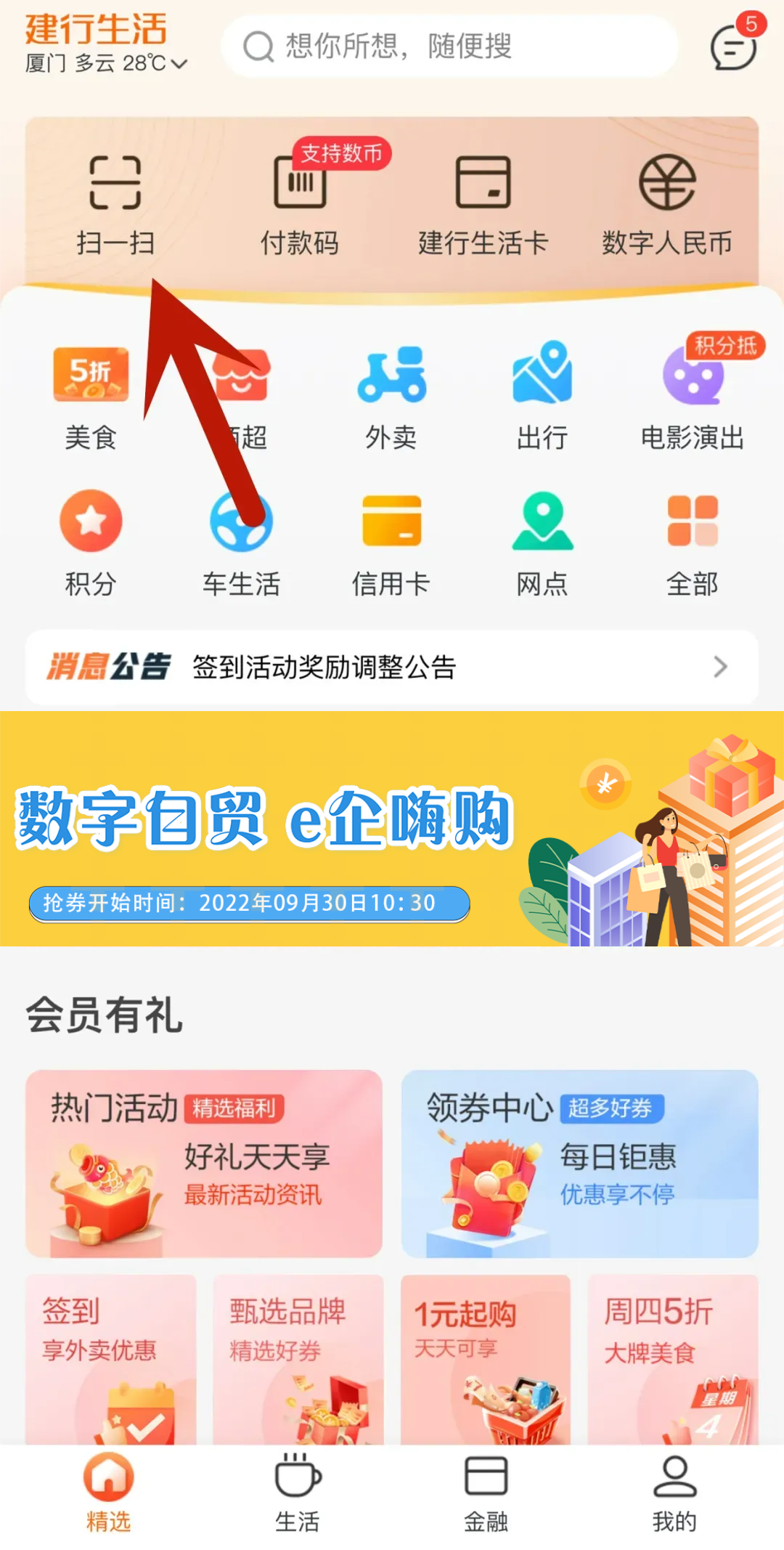Read the 签到活动奖励调整公告 announcement
Image resolution: width=784 pixels, height=1550 pixels.
coord(392,667)
